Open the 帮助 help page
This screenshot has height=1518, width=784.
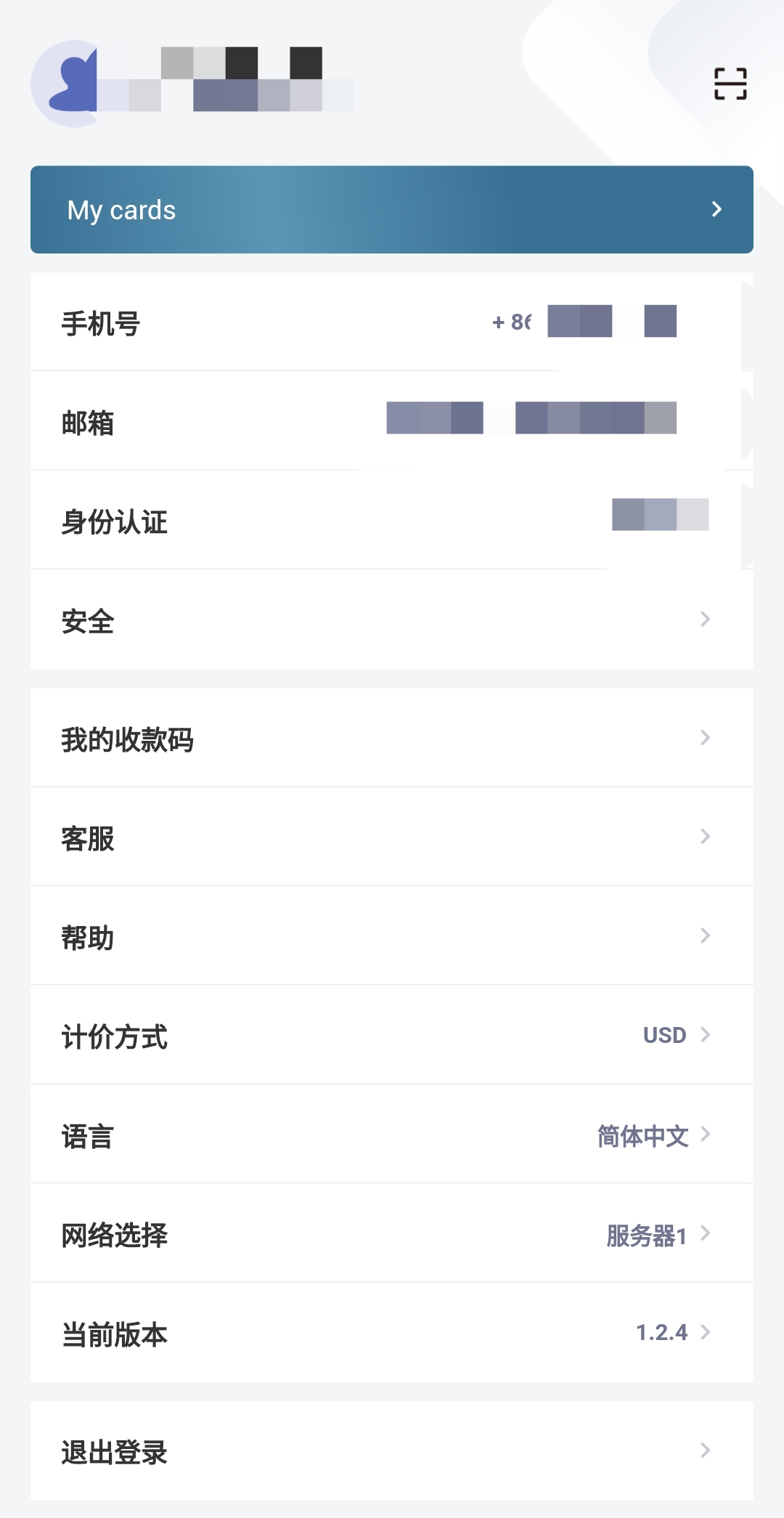392,936
